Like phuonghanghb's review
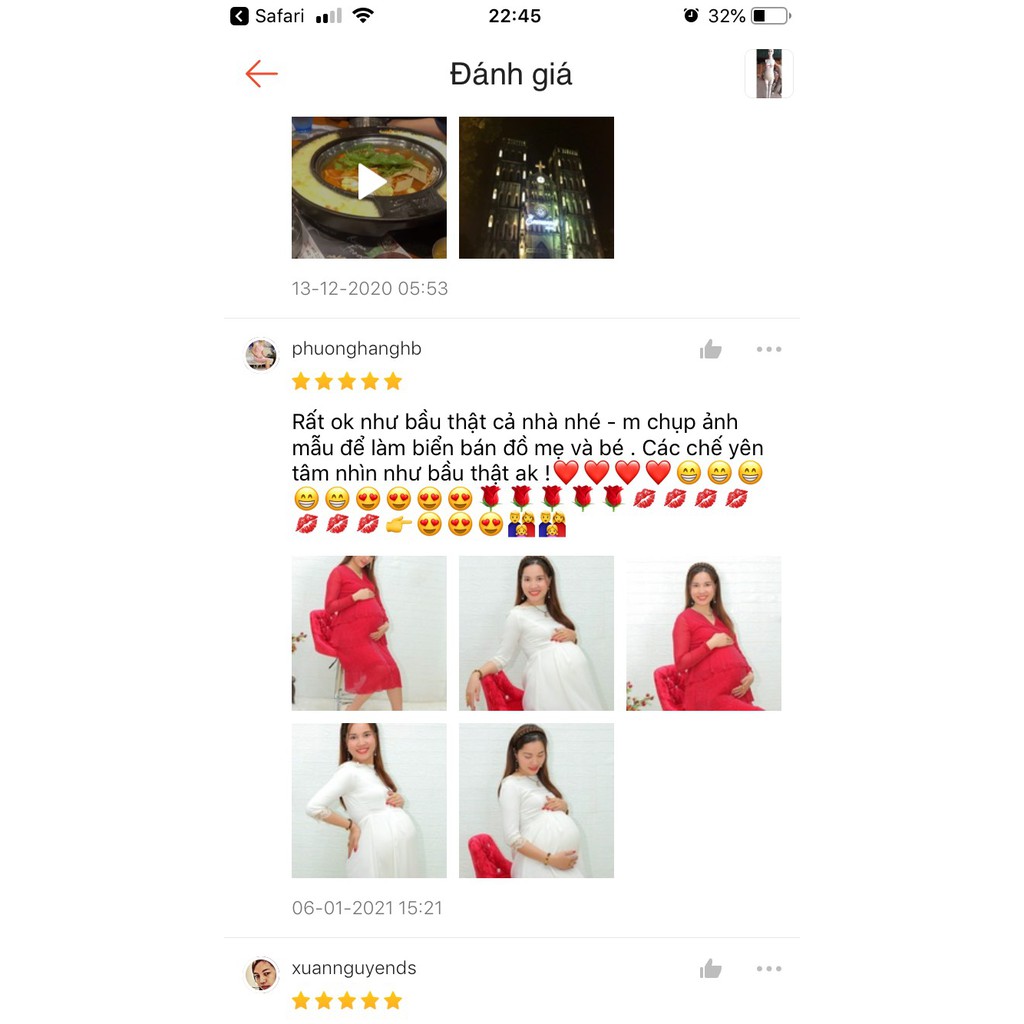Image resolution: width=1024 pixels, height=1024 pixels. tap(711, 349)
